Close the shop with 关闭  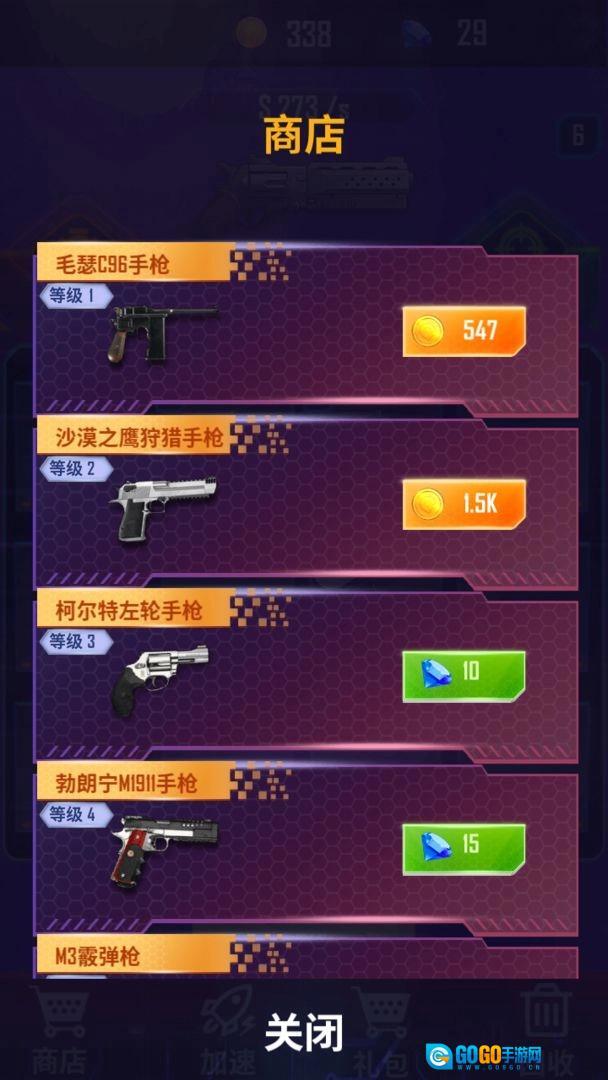click(303, 1031)
